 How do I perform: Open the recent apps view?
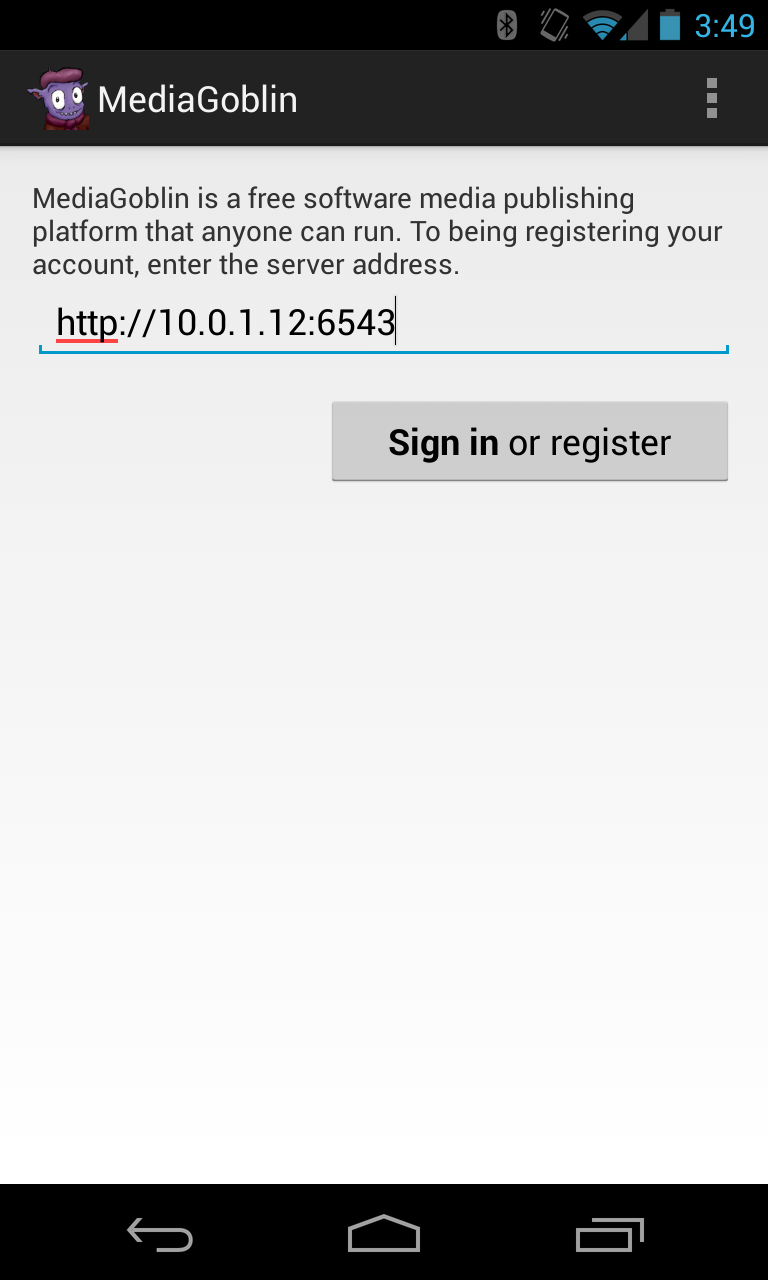(609, 1235)
